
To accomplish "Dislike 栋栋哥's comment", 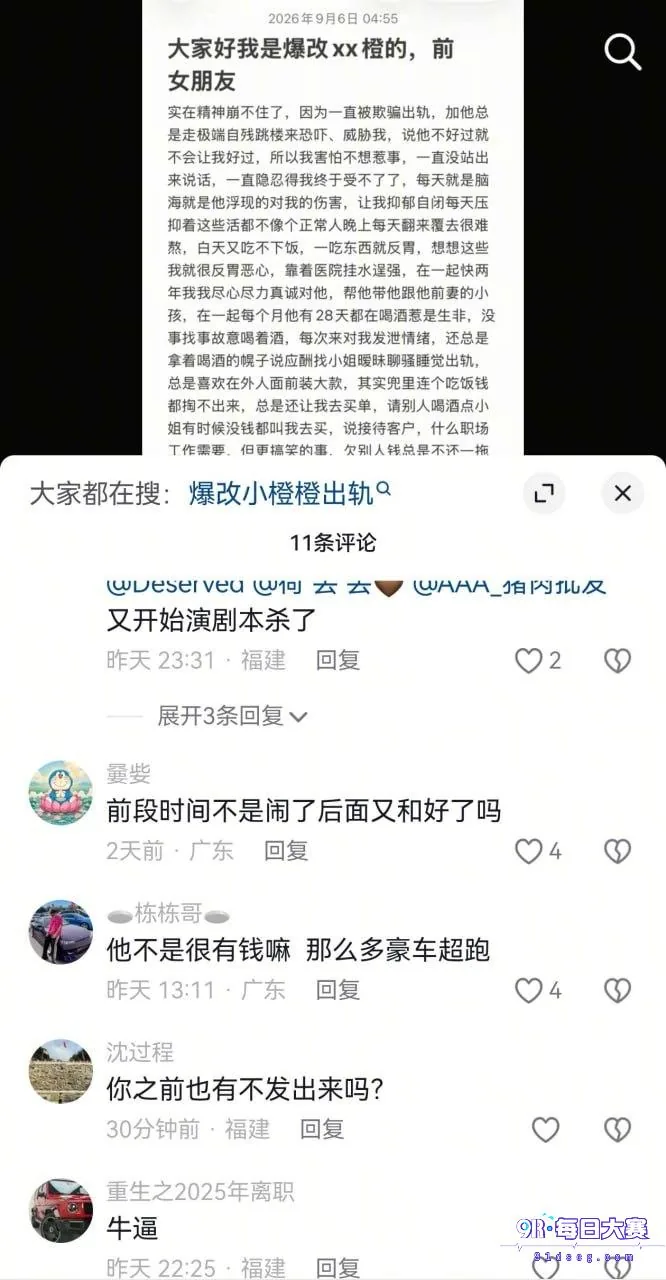I will (x=618, y=990).
